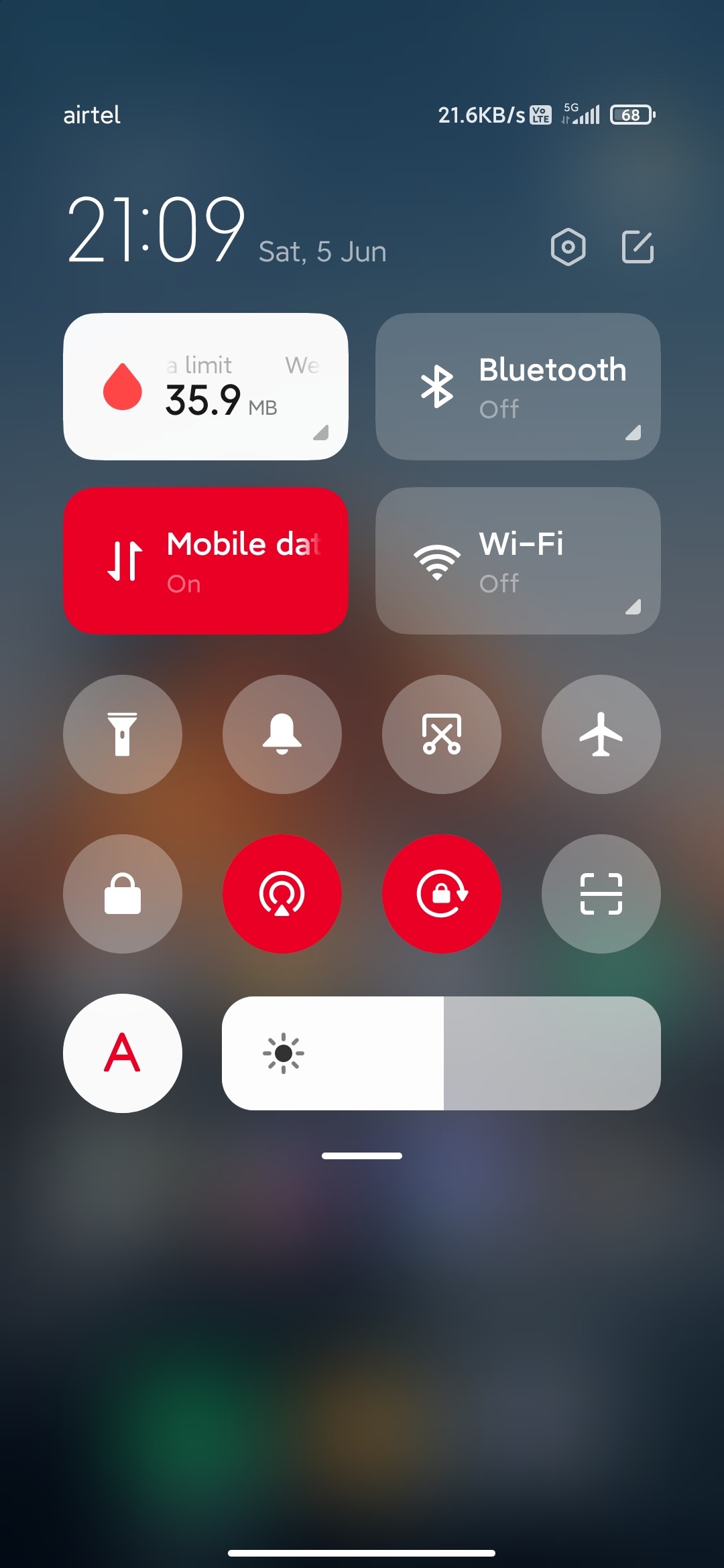This screenshot has height=1568, width=724.
Task: Lock the screen with the padlock icon
Action: click(x=123, y=894)
